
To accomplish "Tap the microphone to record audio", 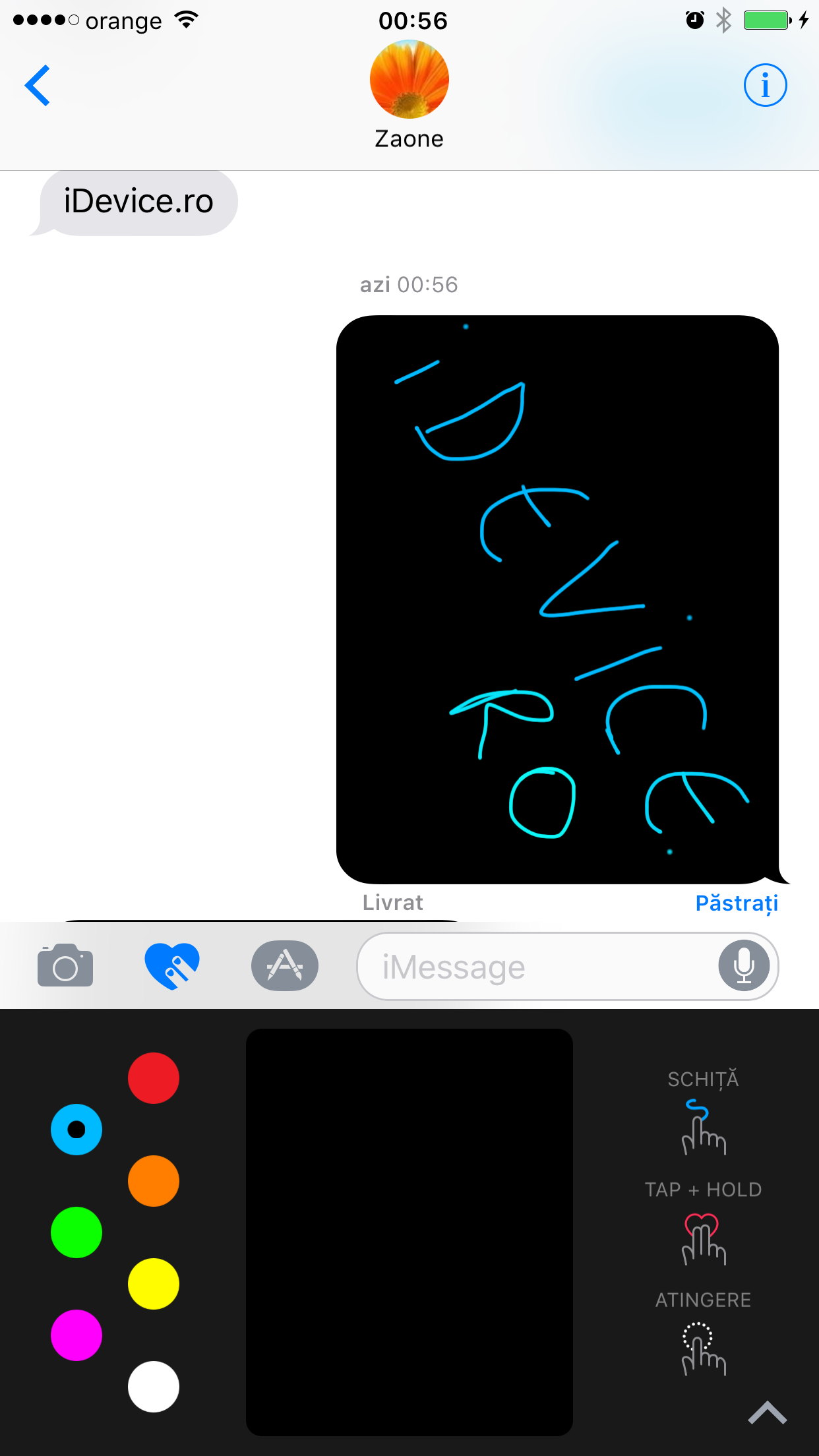I will coord(744,965).
